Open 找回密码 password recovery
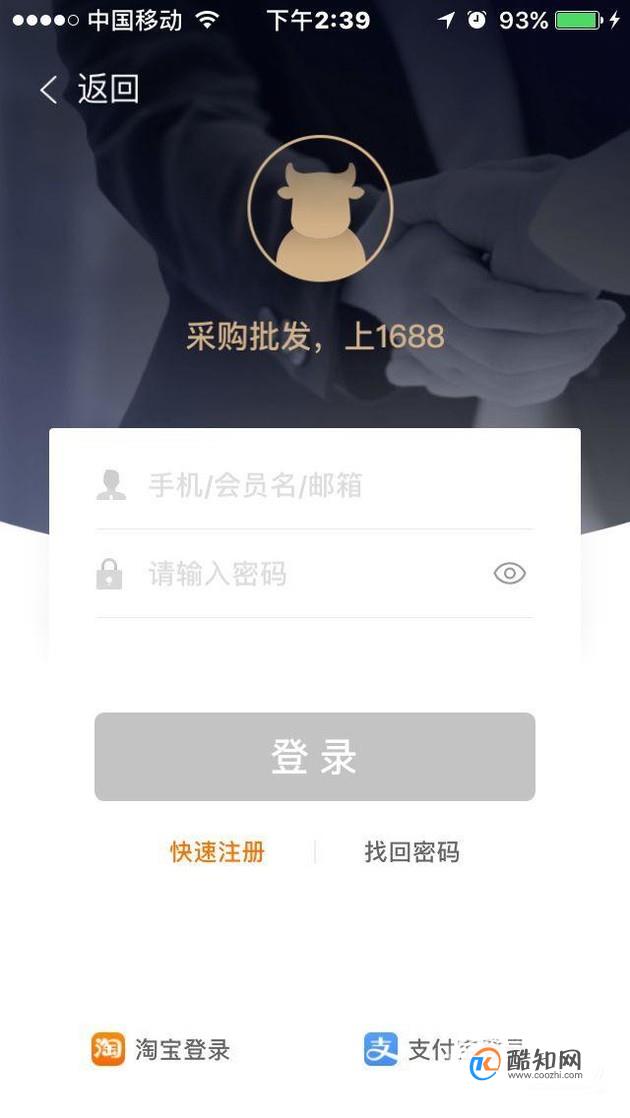 coord(411,852)
